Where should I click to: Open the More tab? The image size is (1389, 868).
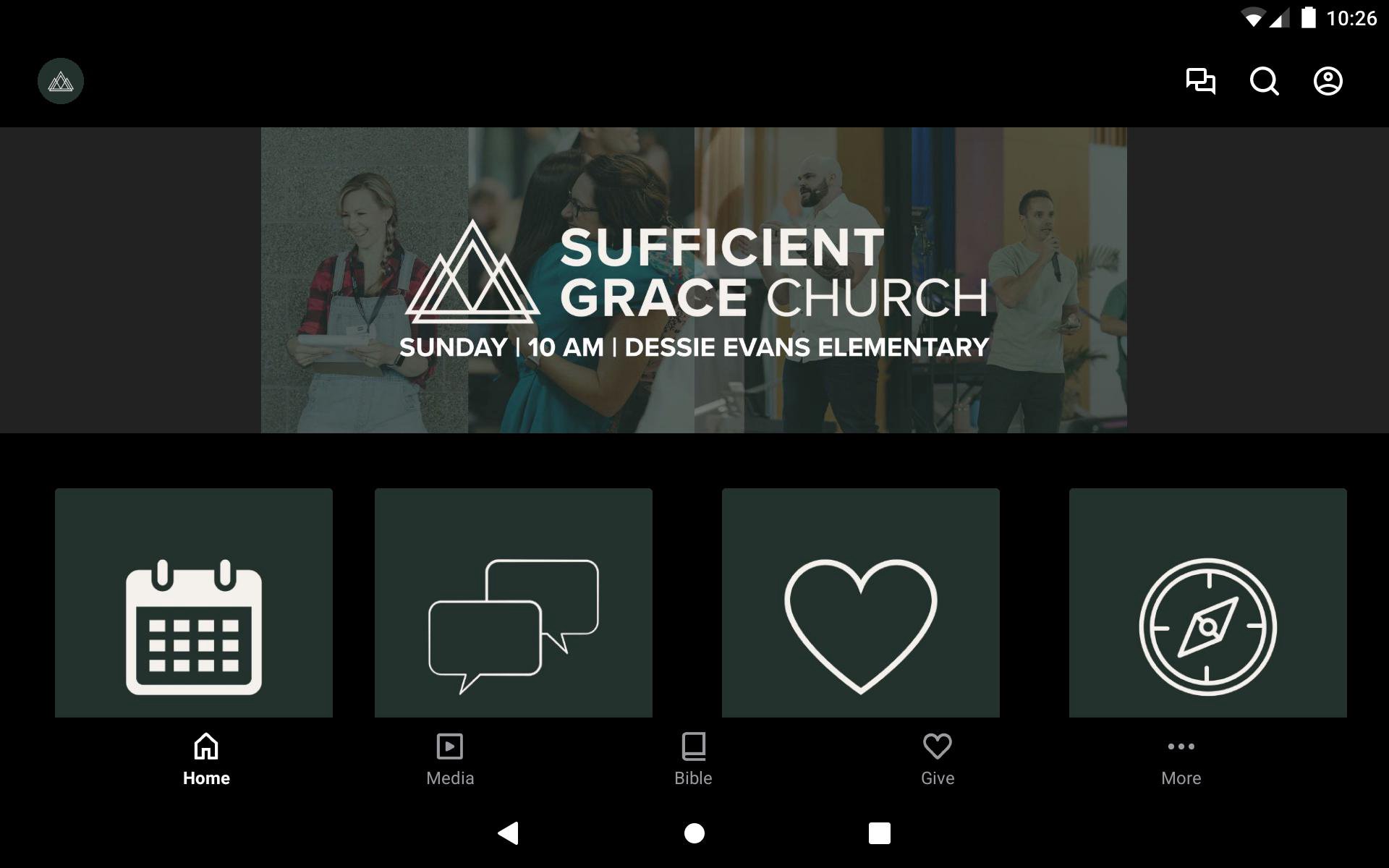pyautogui.click(x=1181, y=759)
